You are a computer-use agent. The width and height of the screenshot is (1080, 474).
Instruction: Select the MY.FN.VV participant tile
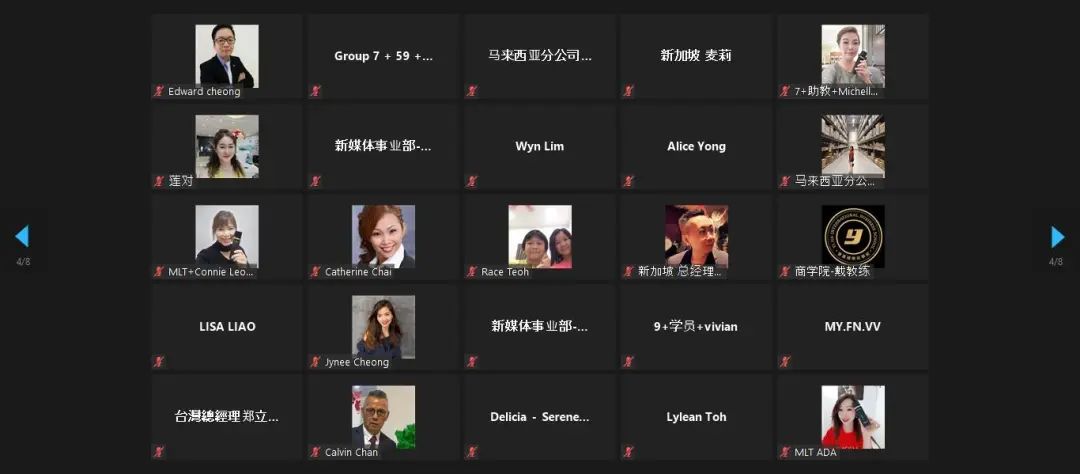[x=852, y=326]
